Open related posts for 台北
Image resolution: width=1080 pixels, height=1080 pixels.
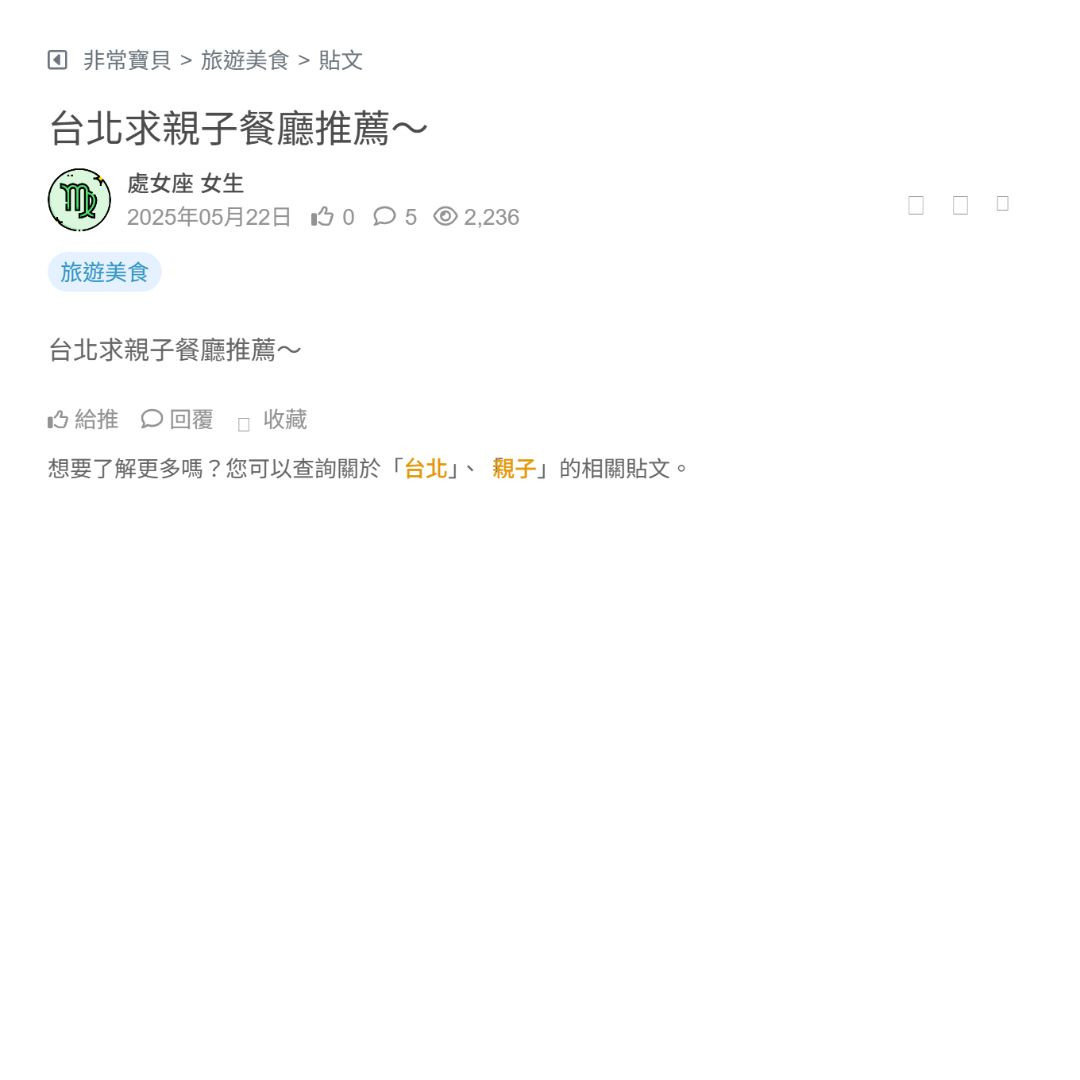tap(425, 468)
